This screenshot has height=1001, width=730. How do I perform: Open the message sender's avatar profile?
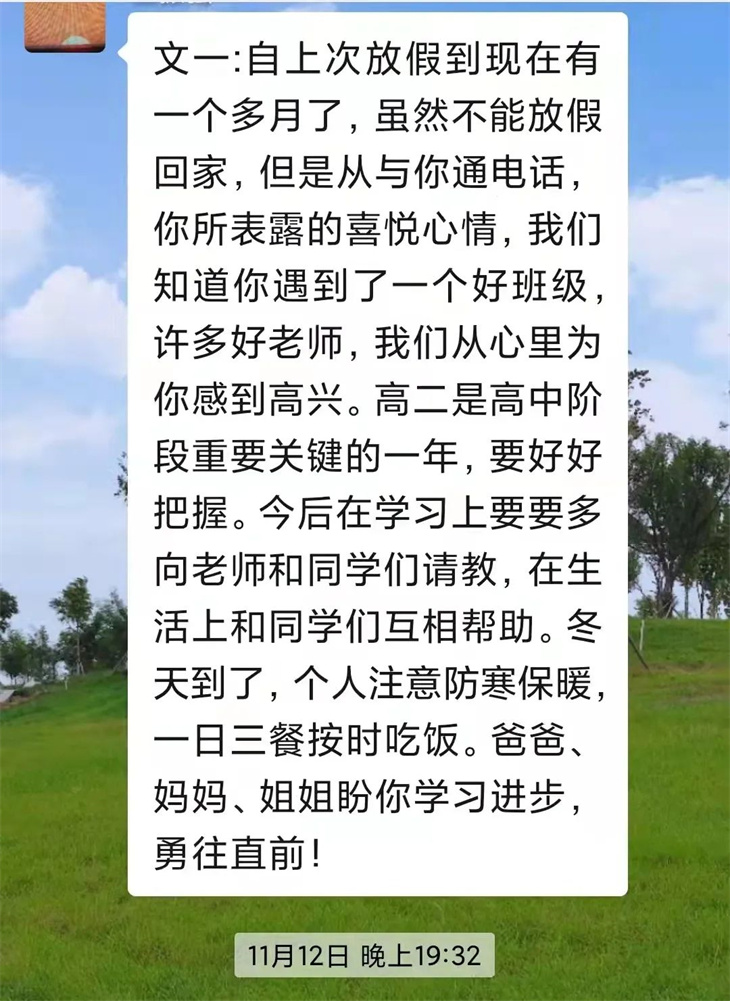65,25
